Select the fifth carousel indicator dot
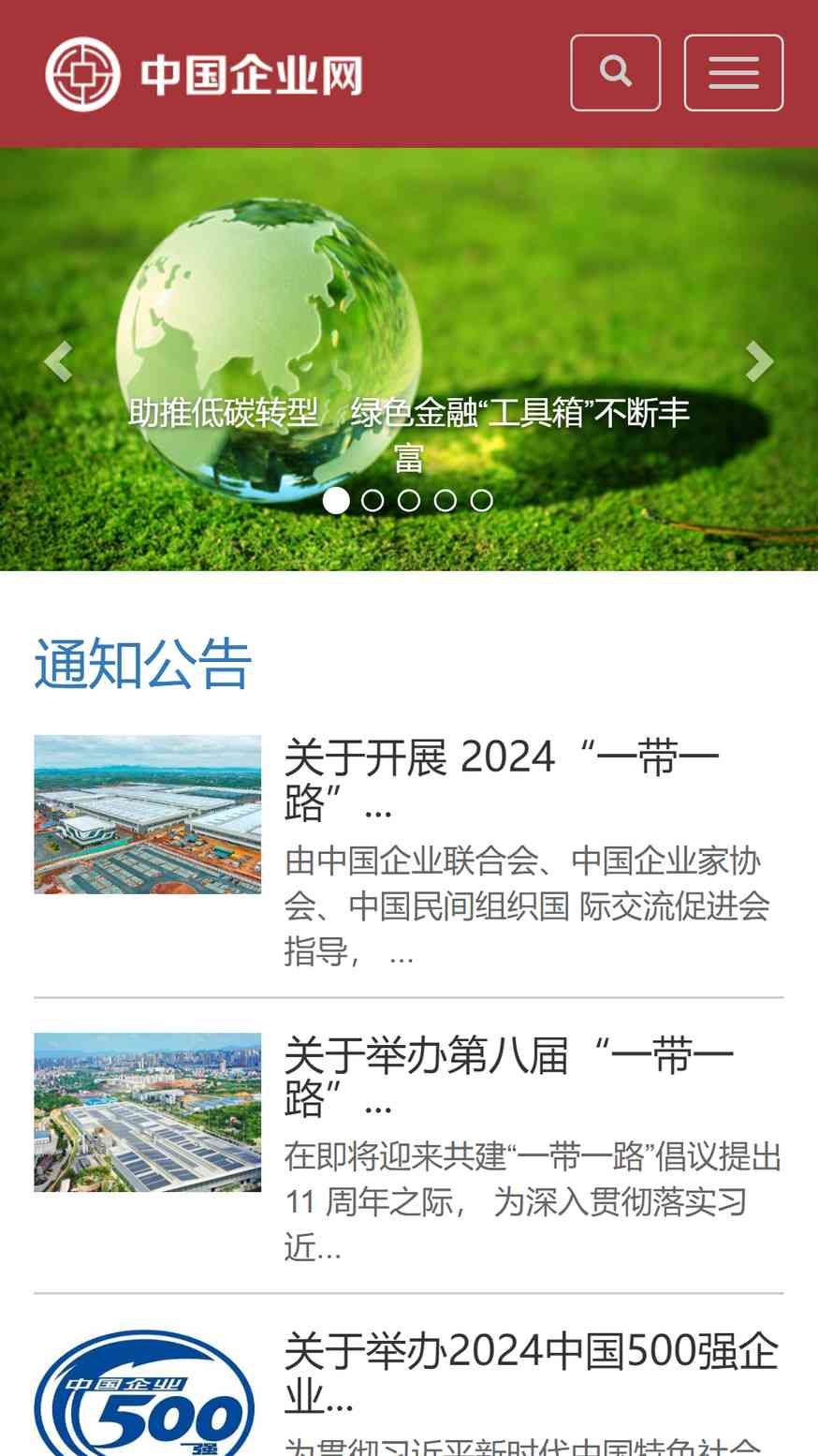 tap(482, 501)
